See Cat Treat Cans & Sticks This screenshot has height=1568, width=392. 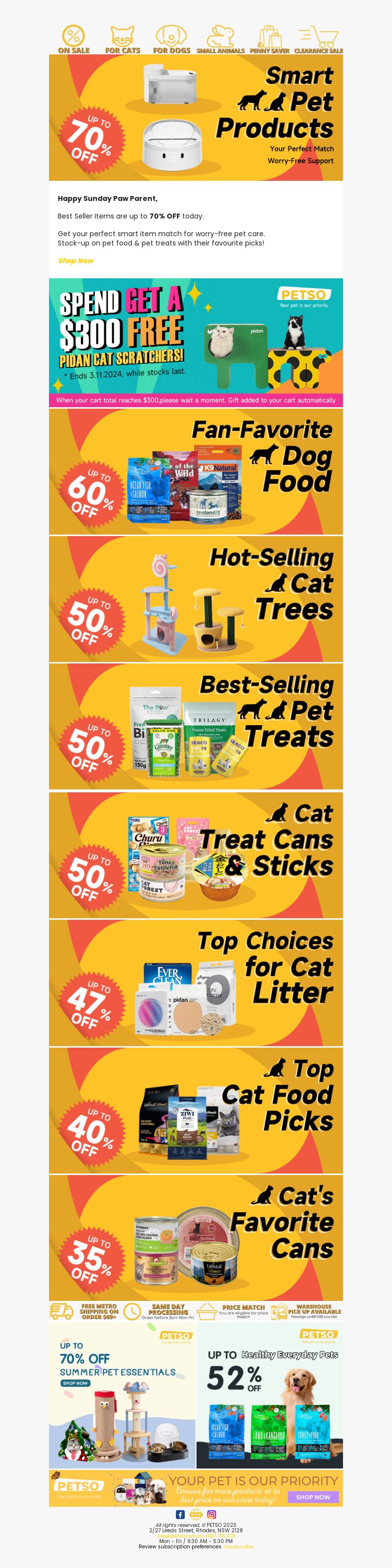point(196,855)
